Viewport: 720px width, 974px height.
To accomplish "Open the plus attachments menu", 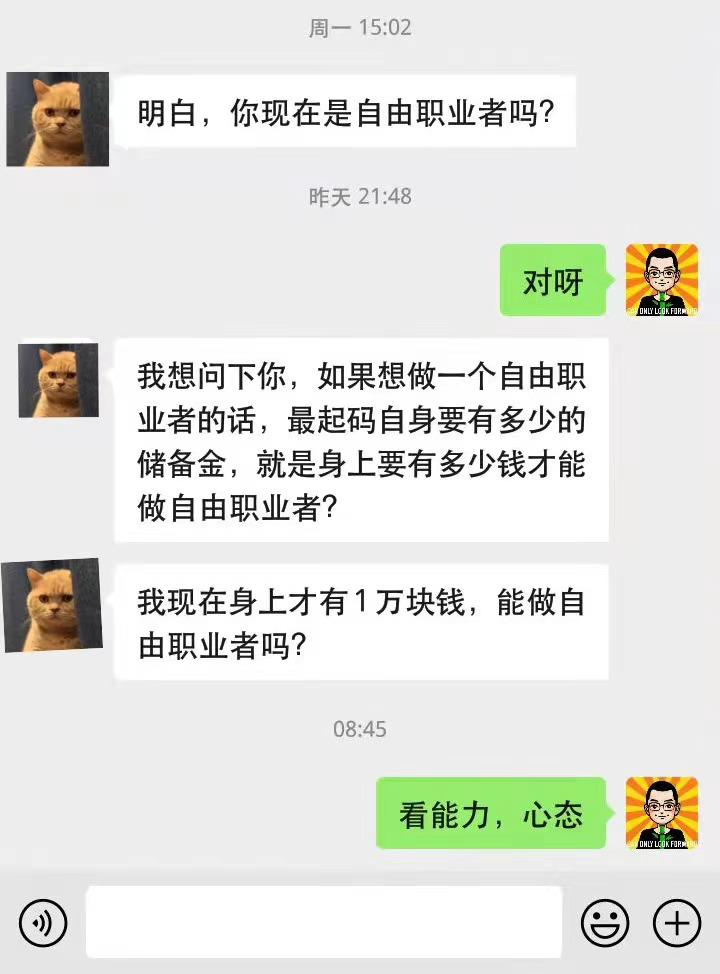I will 677,922.
